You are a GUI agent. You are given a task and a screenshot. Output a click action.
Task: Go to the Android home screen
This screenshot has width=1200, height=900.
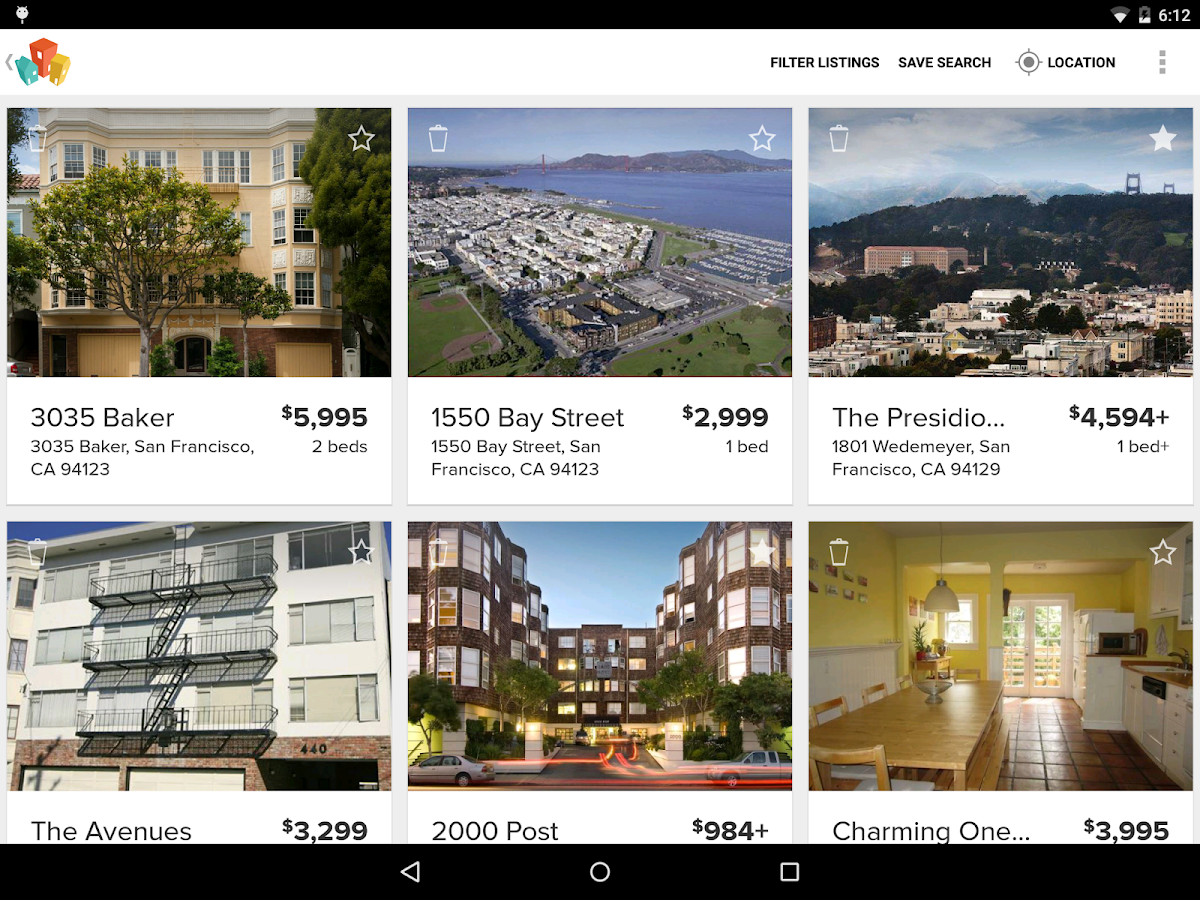pos(600,872)
